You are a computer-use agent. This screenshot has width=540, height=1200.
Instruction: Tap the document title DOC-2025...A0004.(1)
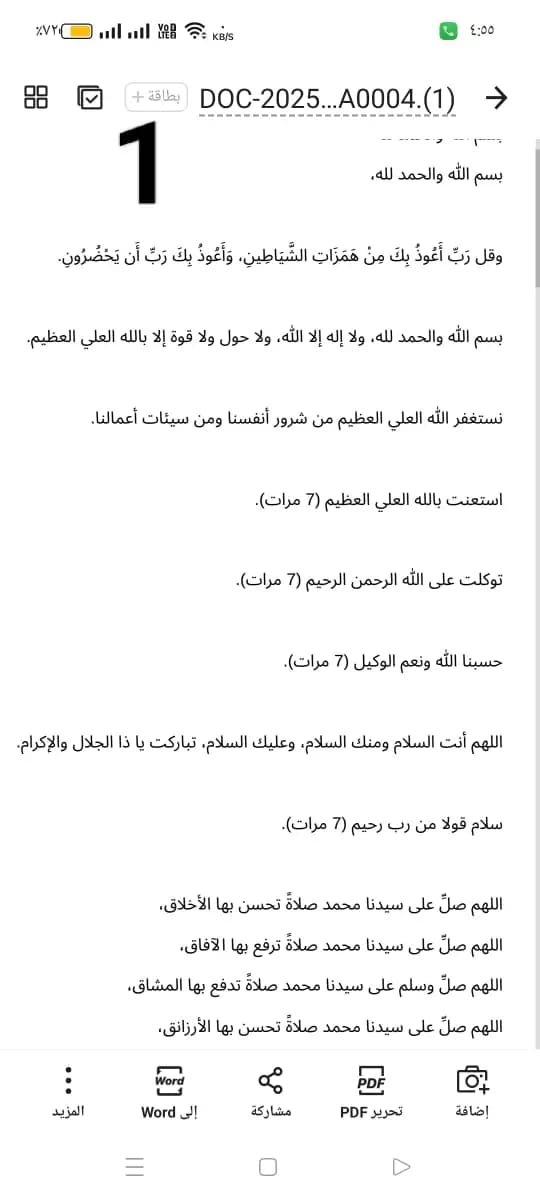[x=328, y=98]
